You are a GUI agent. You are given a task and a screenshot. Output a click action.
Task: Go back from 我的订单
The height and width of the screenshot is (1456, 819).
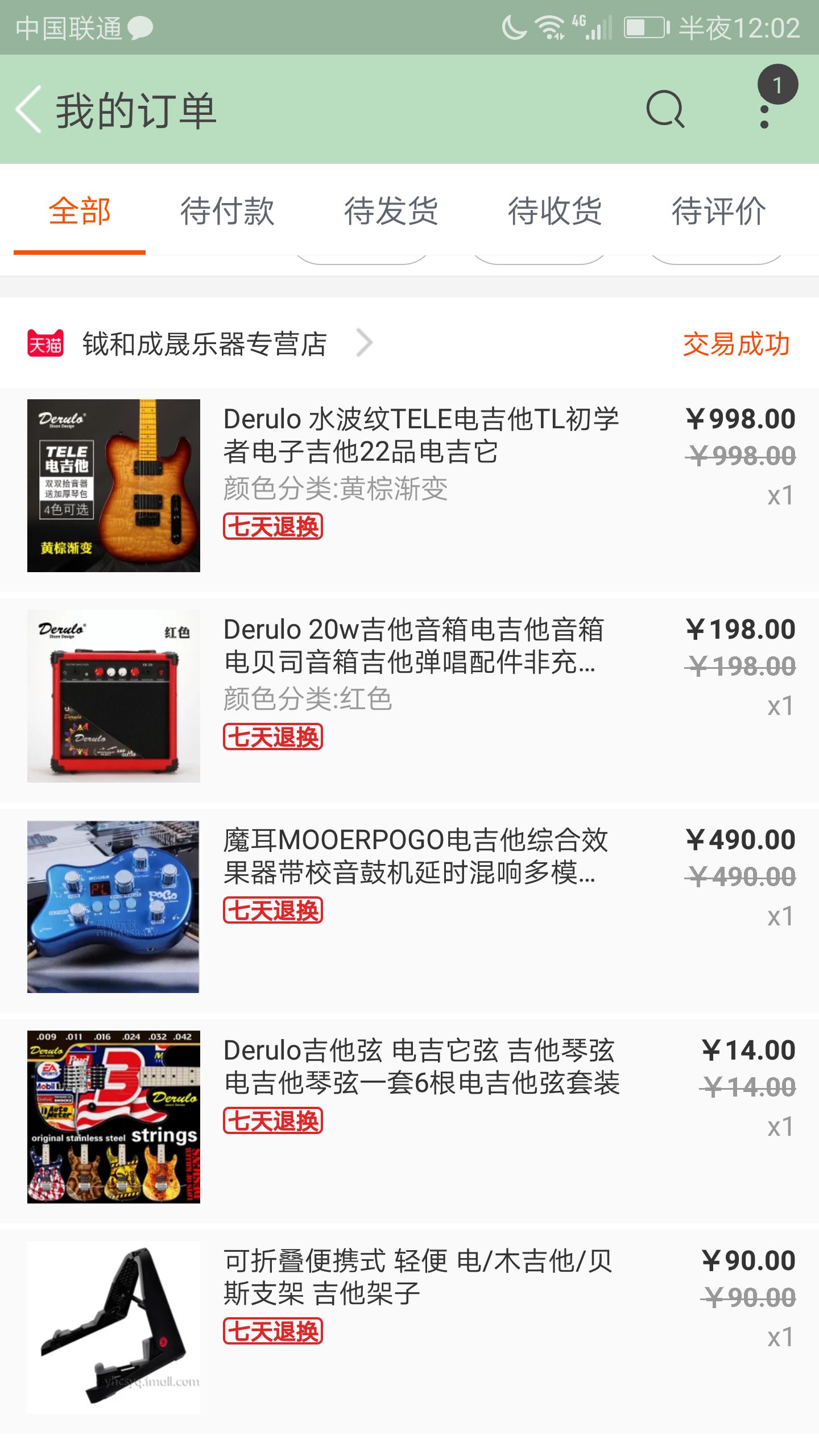[x=30, y=109]
